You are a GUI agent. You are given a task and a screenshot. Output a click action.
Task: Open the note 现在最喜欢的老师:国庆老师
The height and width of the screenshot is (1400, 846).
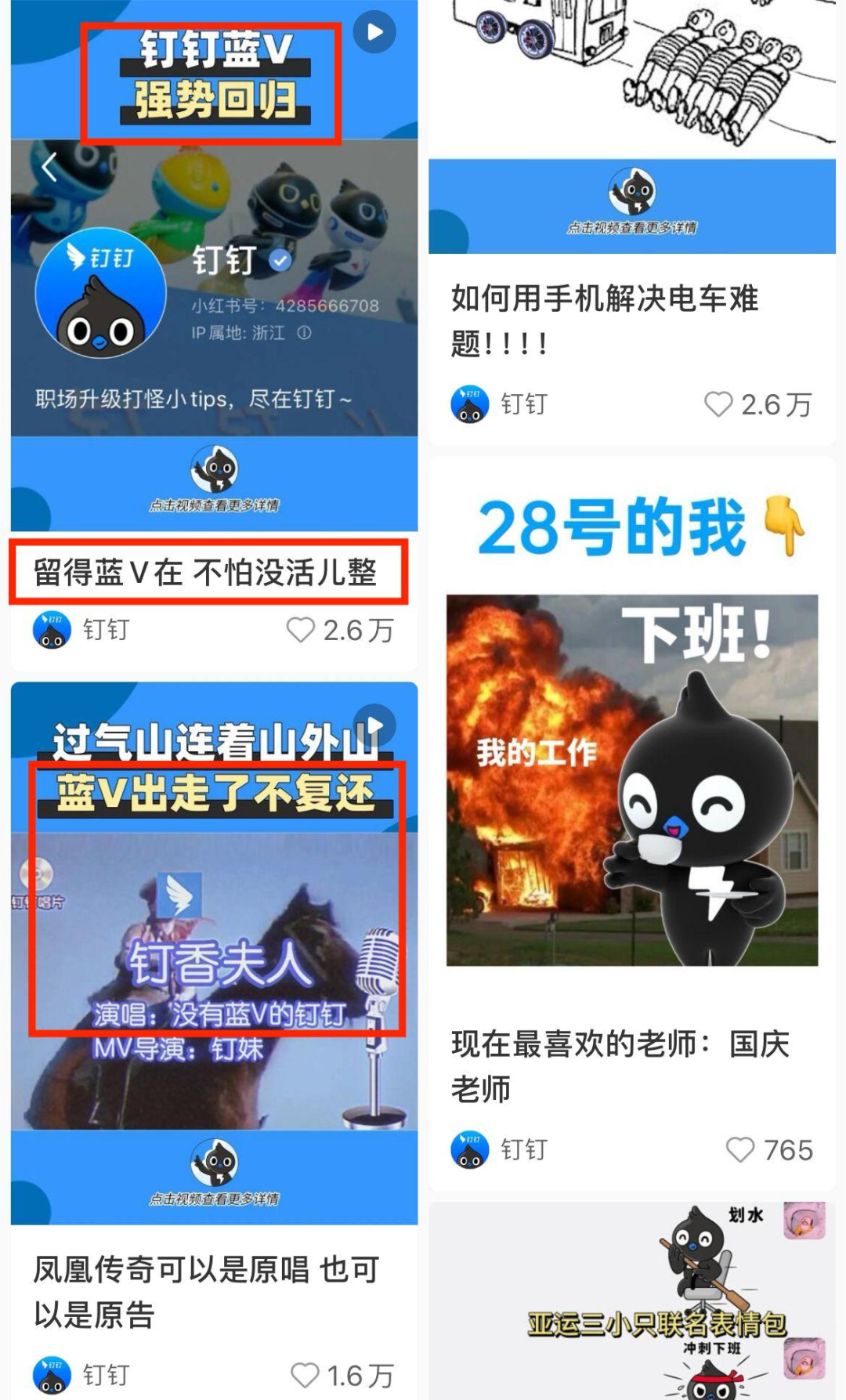620,1065
